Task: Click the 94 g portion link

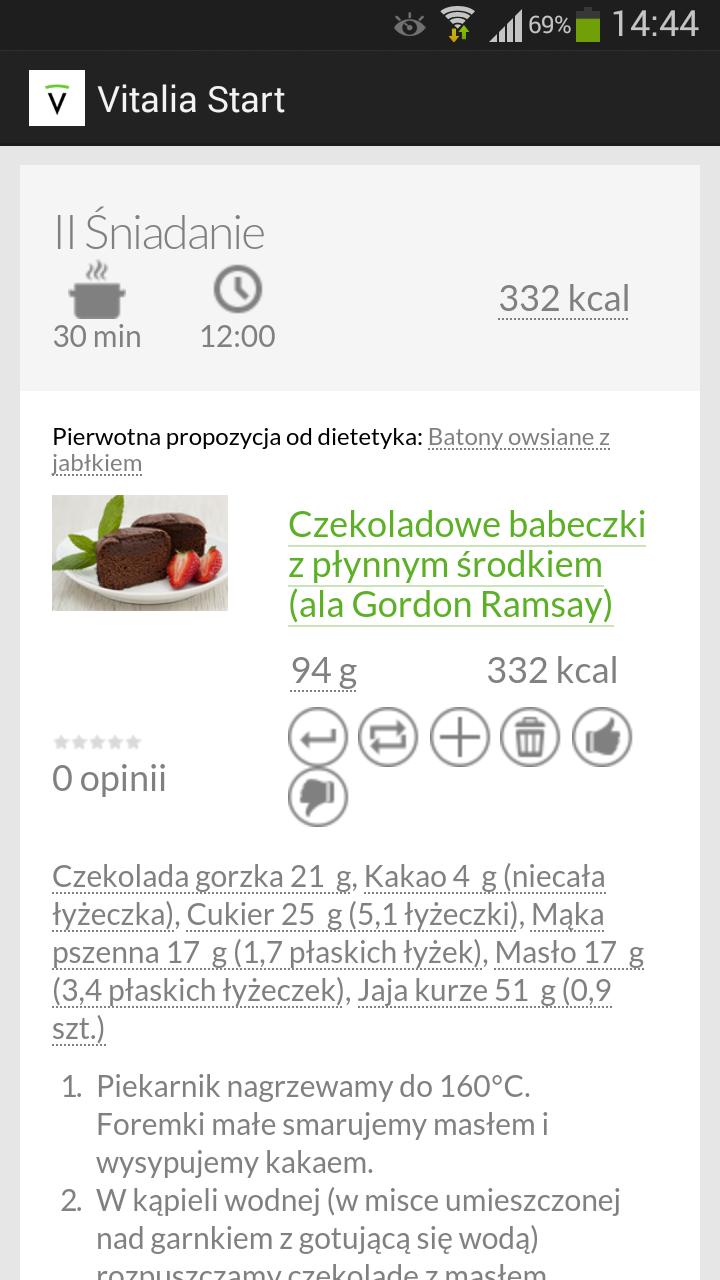Action: point(322,669)
